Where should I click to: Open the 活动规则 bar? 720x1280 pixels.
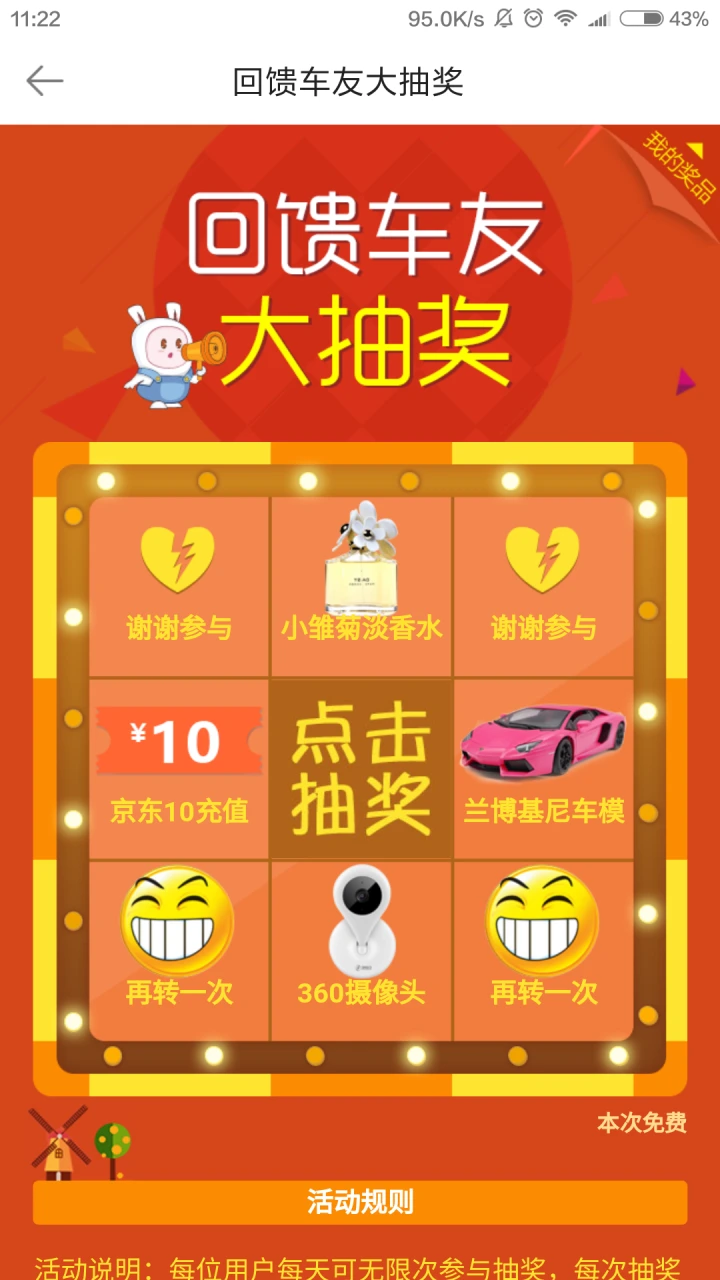tap(360, 1202)
